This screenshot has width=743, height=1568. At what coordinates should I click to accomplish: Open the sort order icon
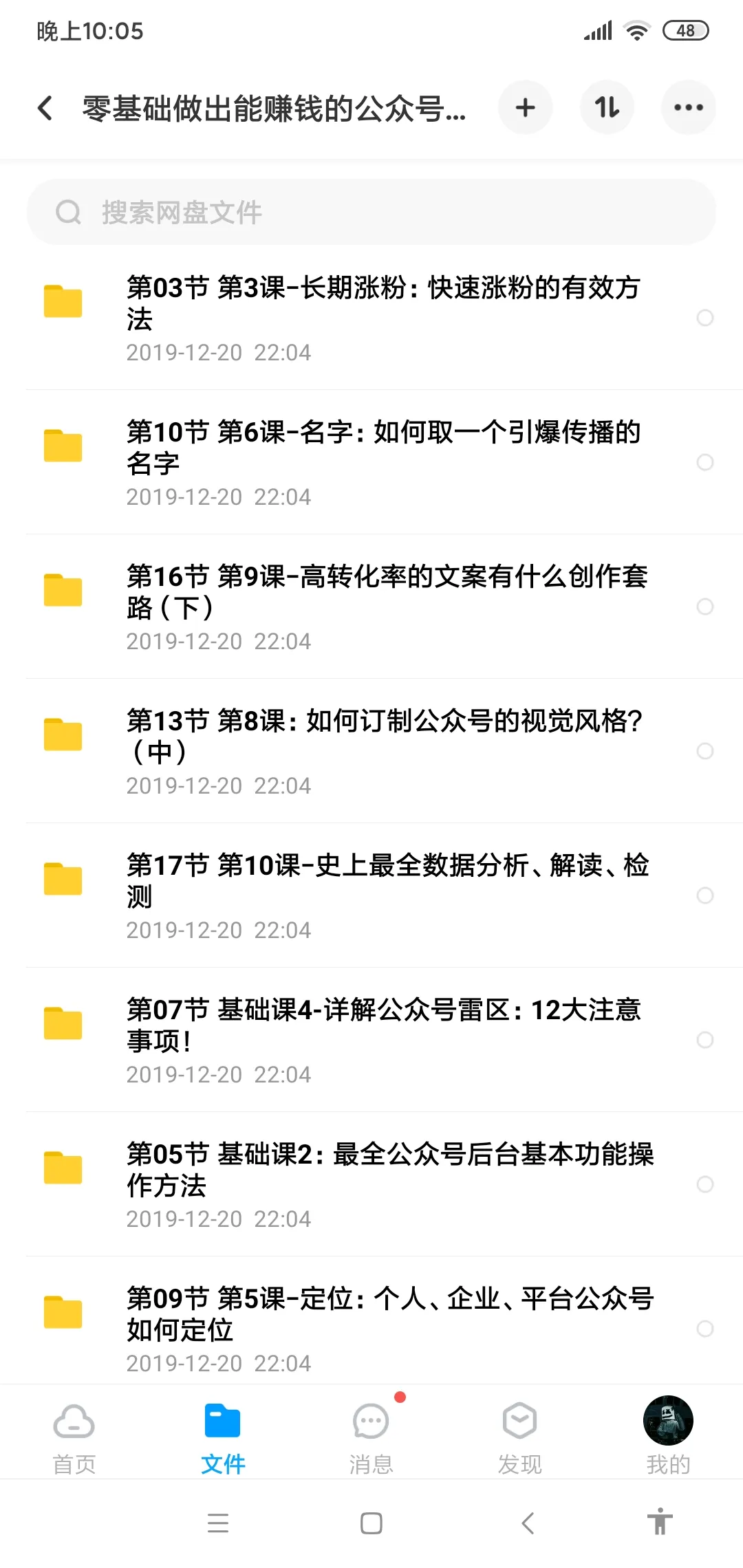click(607, 107)
